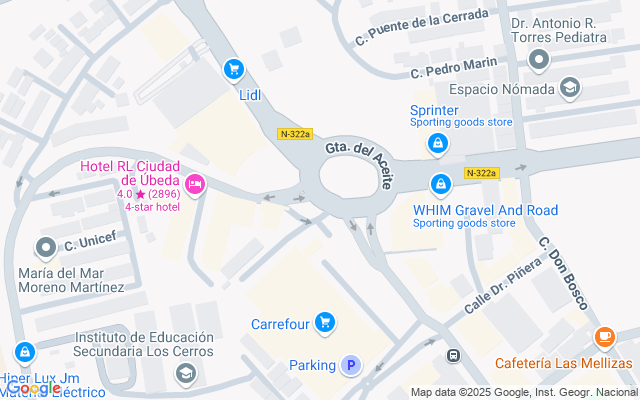This screenshot has height=400, width=640.
Task: Tap the WHIM Gravel And Road marker
Action: pyautogui.click(x=440, y=185)
